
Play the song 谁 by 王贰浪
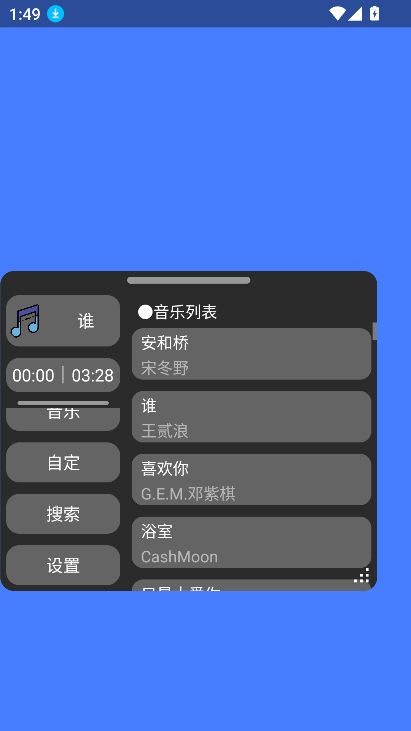(x=252, y=417)
